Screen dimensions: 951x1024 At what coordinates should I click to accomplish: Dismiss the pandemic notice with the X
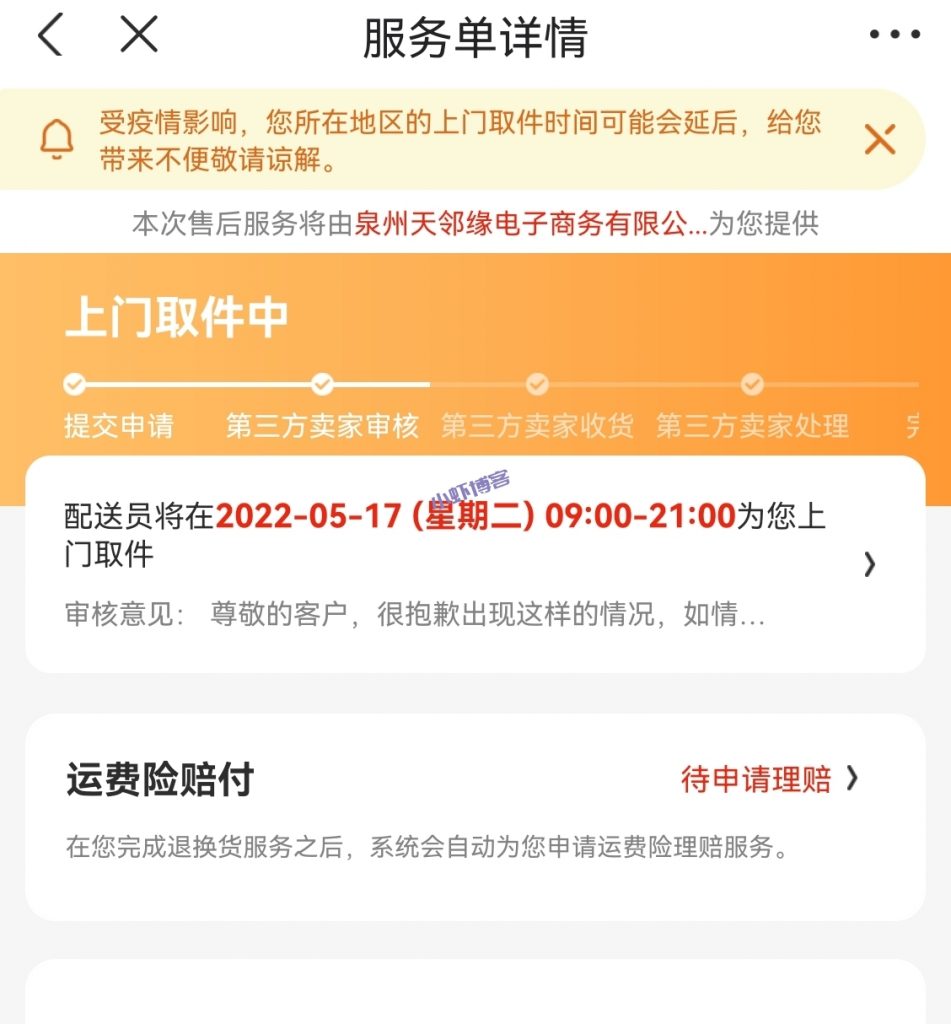pyautogui.click(x=879, y=140)
